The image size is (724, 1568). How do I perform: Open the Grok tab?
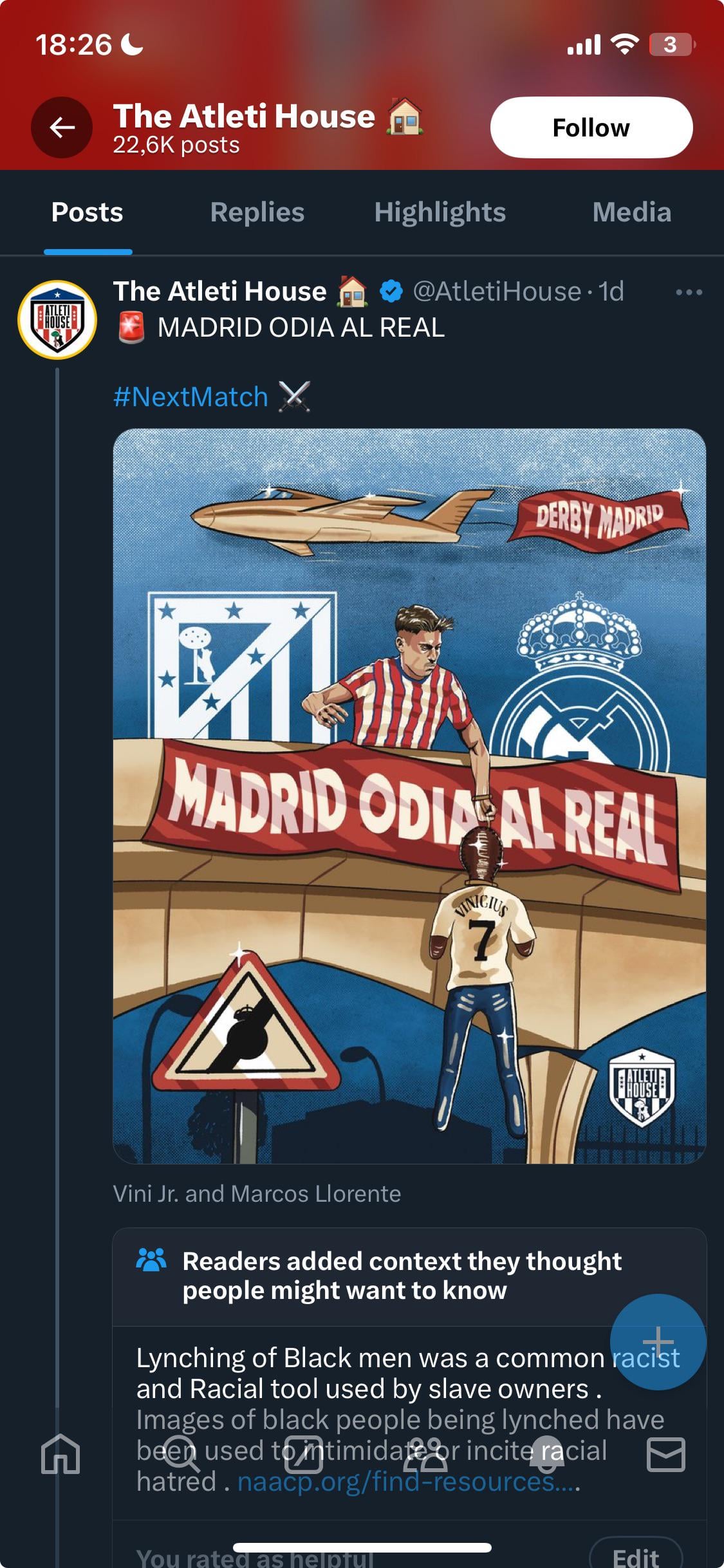pos(303,1454)
